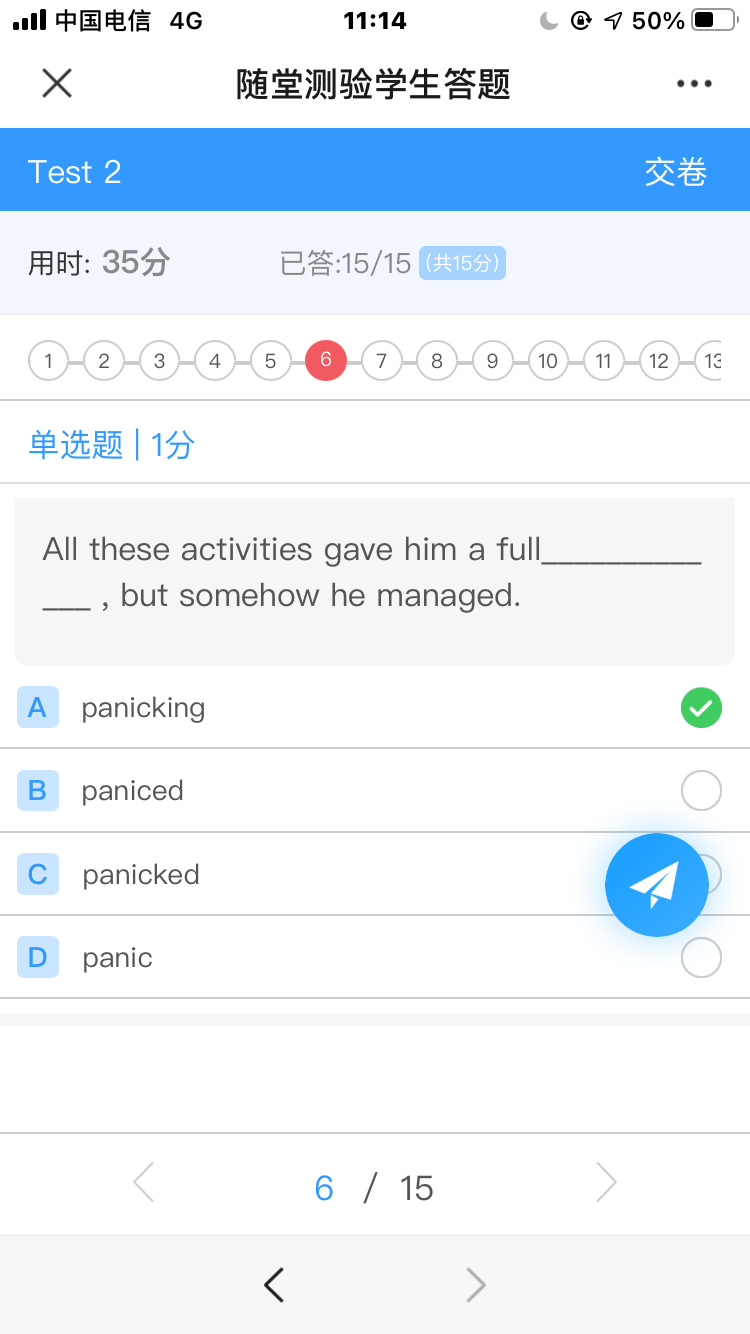Open the three-dot more menu
Image resolution: width=750 pixels, height=1334 pixels.
coord(694,84)
